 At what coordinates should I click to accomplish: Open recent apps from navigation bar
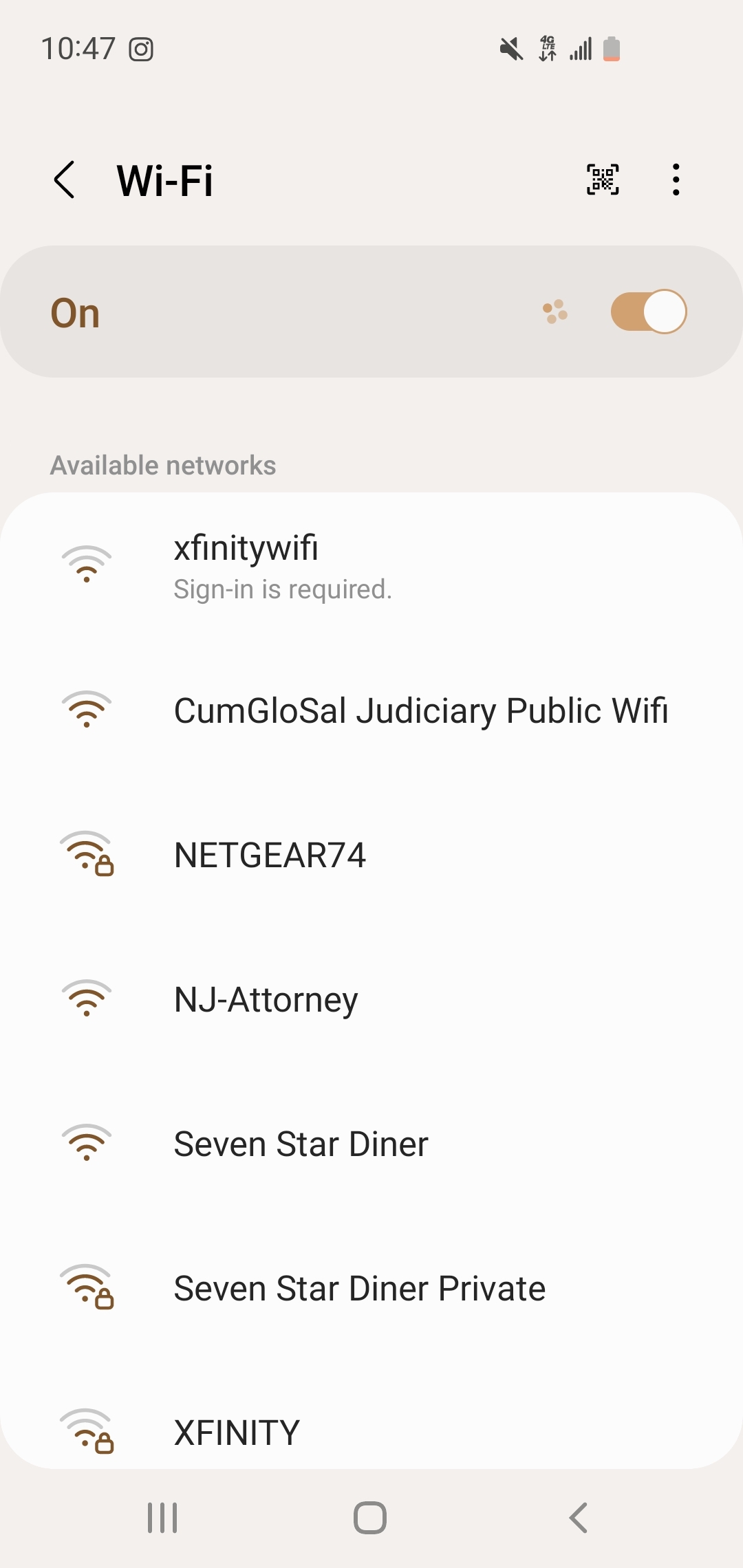(163, 1518)
